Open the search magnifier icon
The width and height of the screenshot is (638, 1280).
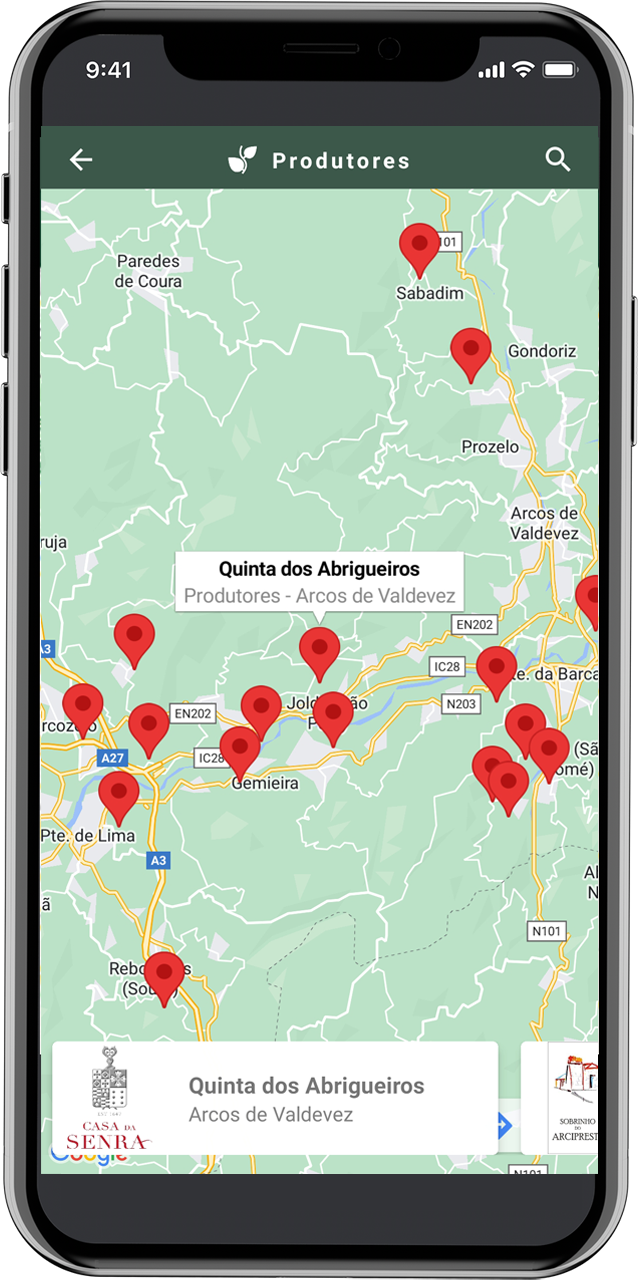tap(557, 160)
